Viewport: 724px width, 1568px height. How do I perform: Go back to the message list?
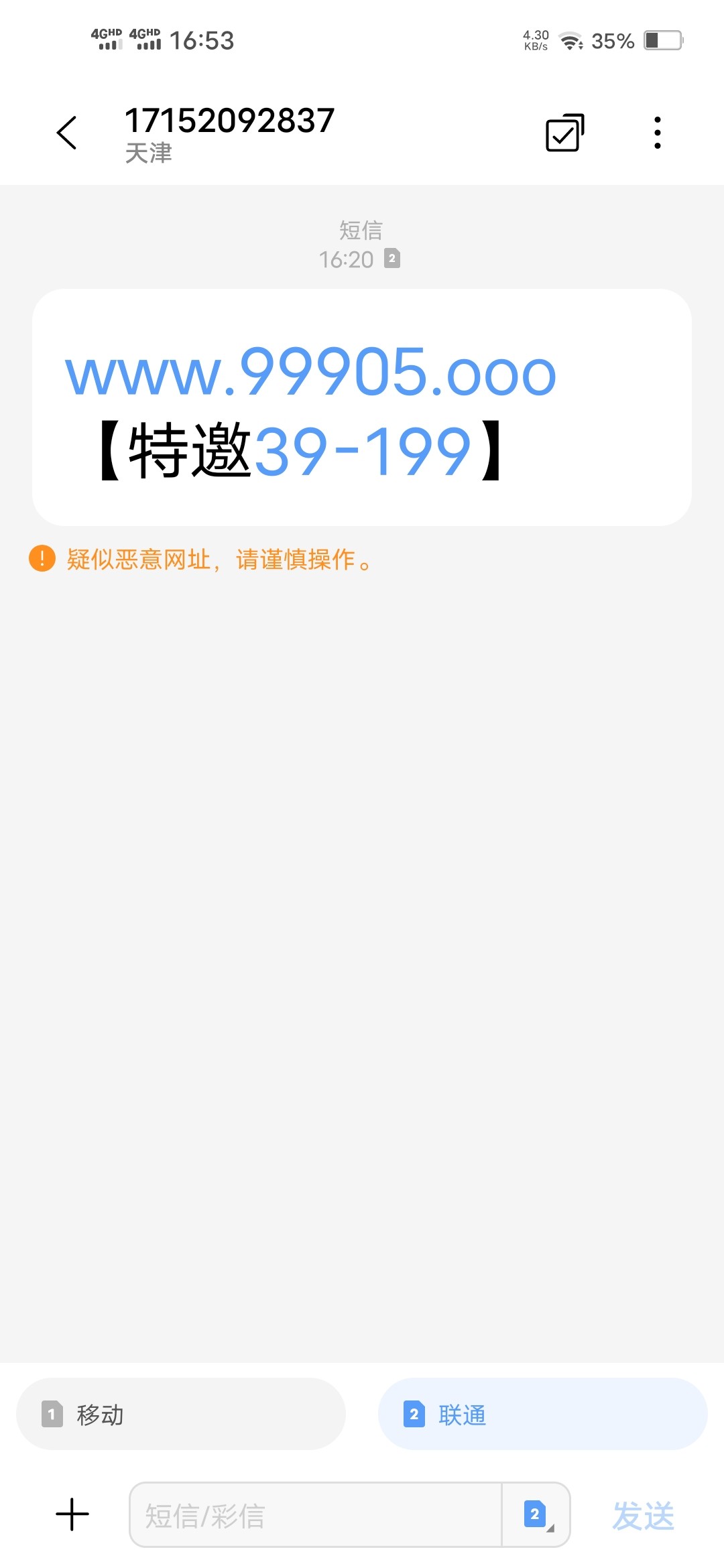67,133
